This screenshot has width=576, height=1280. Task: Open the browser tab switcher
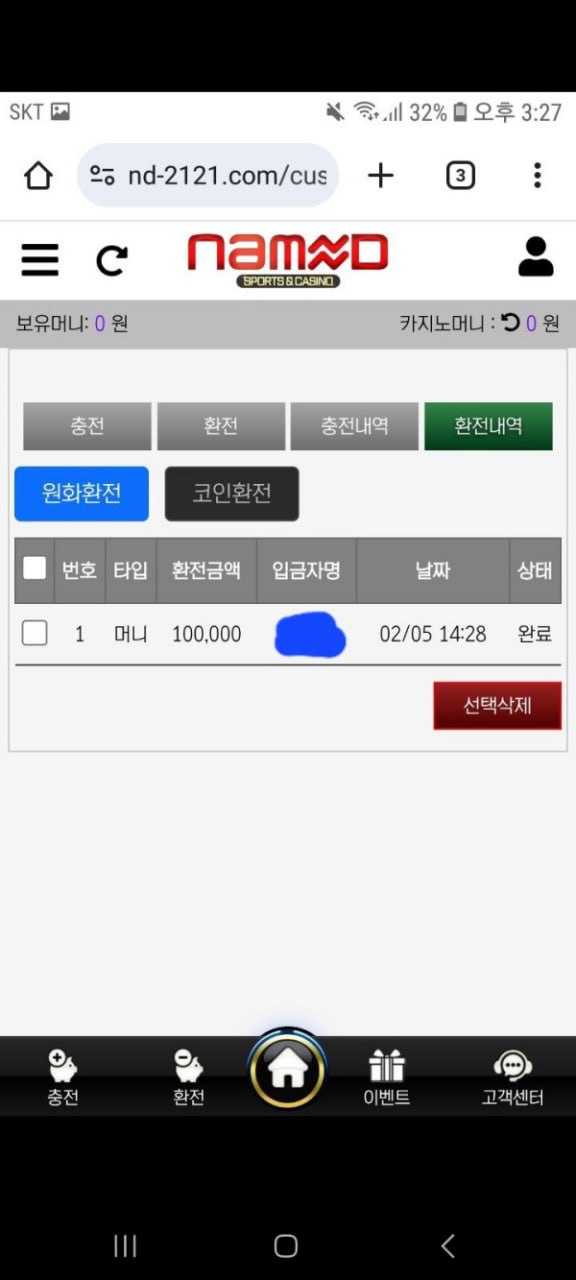click(x=459, y=176)
